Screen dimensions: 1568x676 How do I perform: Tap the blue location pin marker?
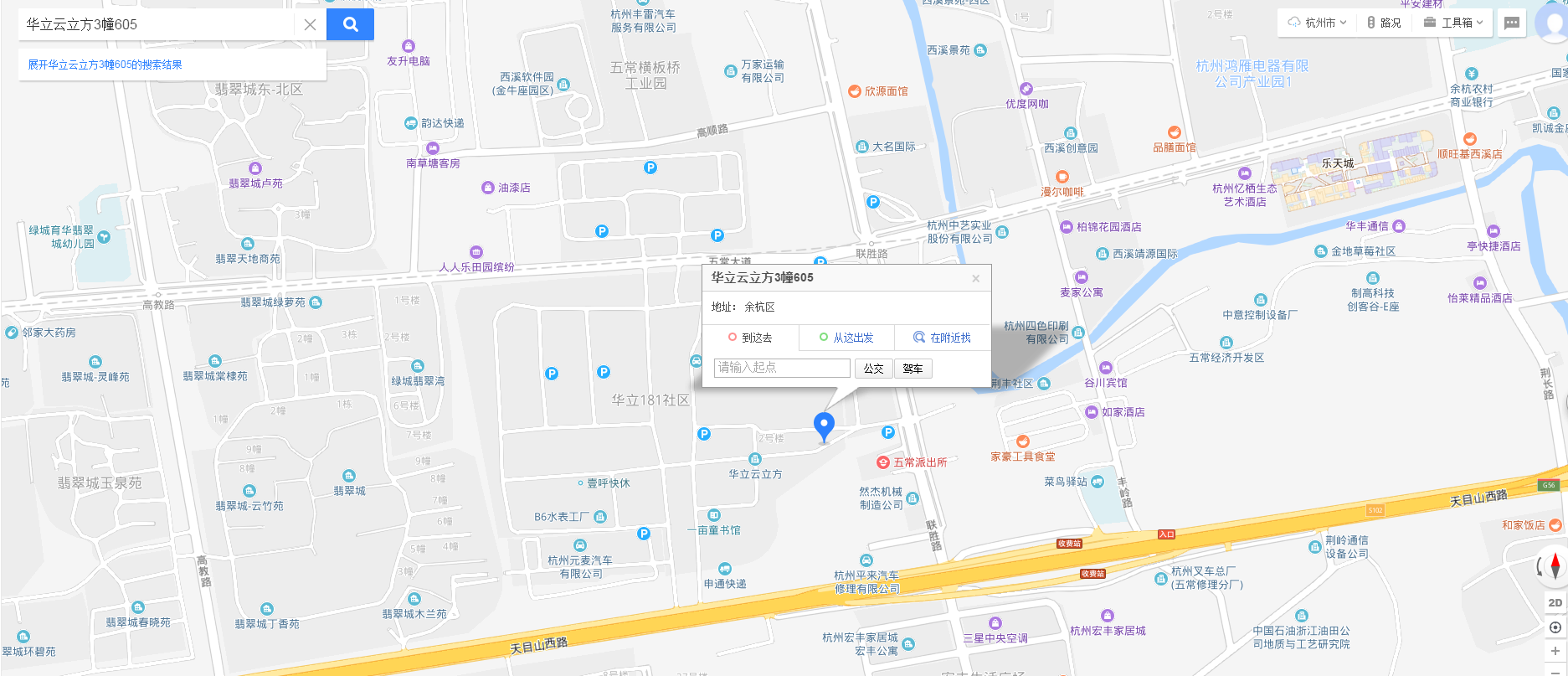[x=824, y=425]
